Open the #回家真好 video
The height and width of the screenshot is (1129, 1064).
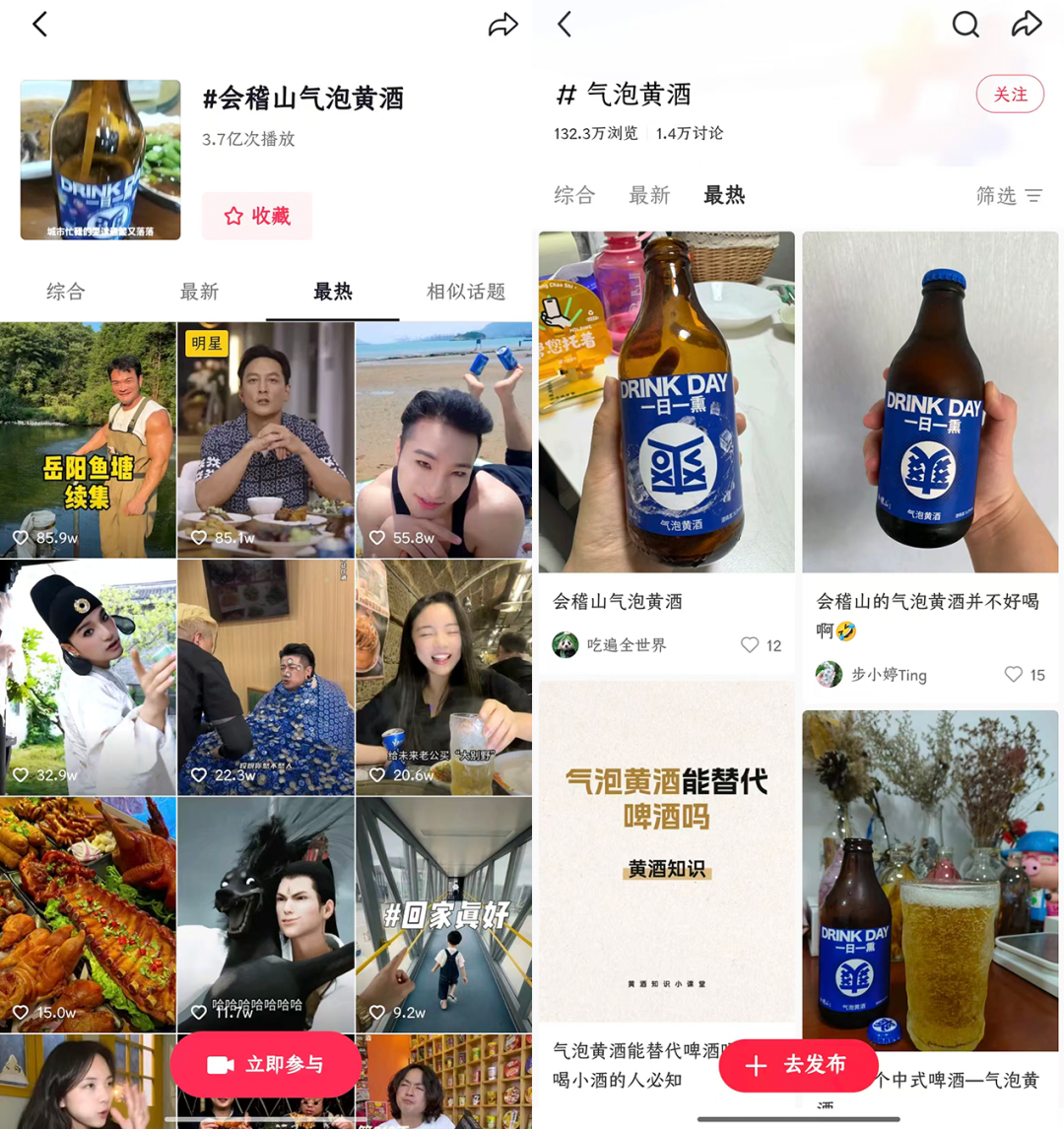[443, 914]
